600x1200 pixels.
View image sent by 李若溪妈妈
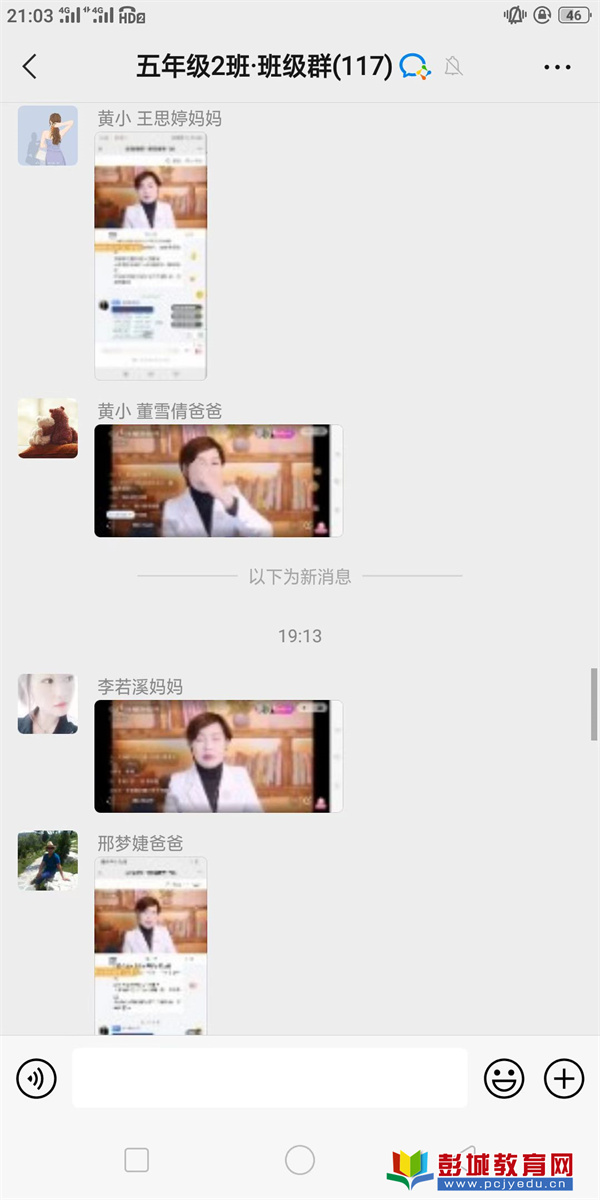tap(218, 756)
